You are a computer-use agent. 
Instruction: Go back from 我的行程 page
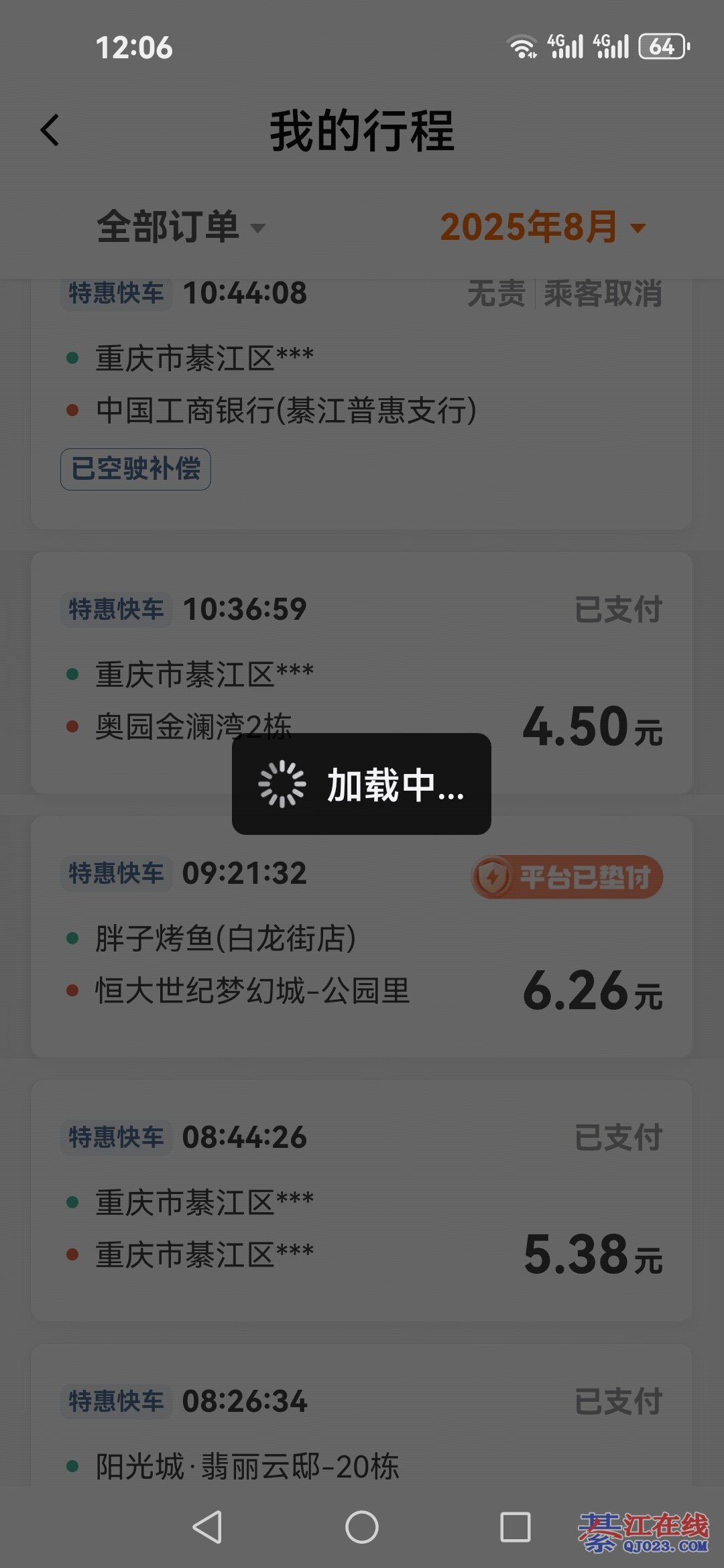tap(50, 130)
